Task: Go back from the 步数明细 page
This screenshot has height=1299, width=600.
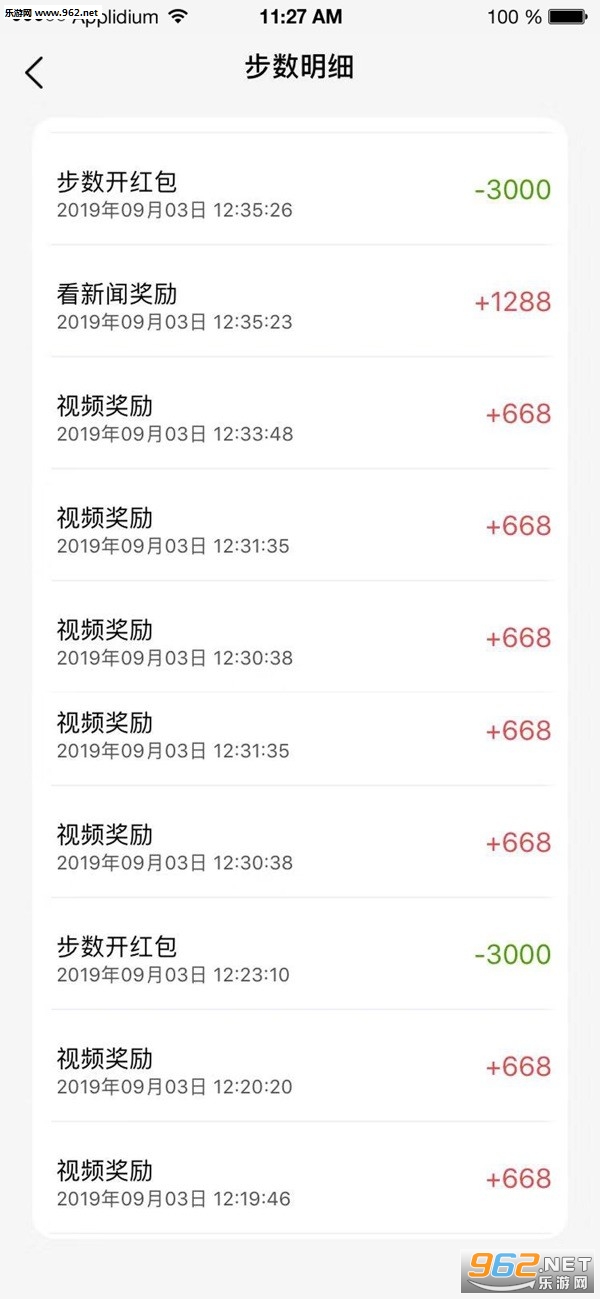Action: tap(35, 72)
